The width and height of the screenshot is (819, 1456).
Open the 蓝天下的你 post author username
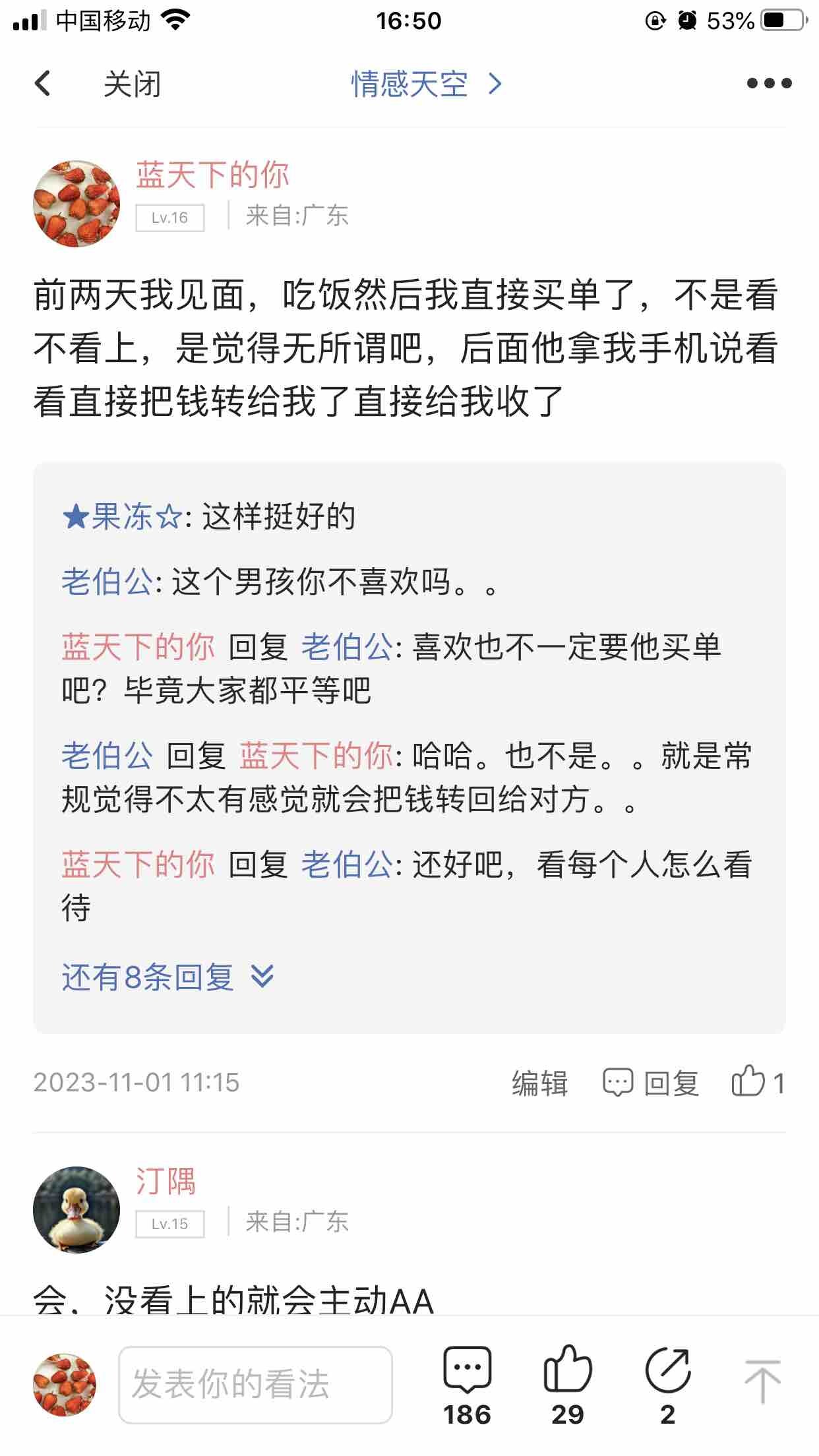click(x=212, y=175)
